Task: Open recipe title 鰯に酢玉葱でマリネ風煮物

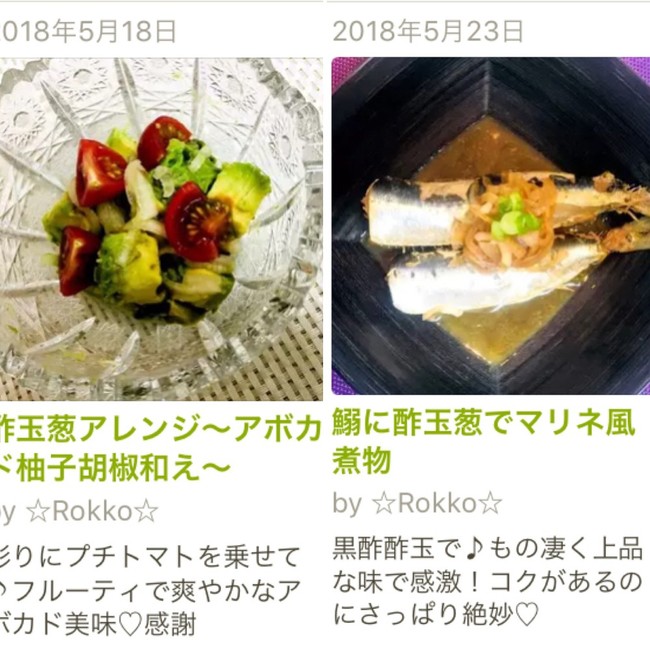Action: tap(484, 442)
